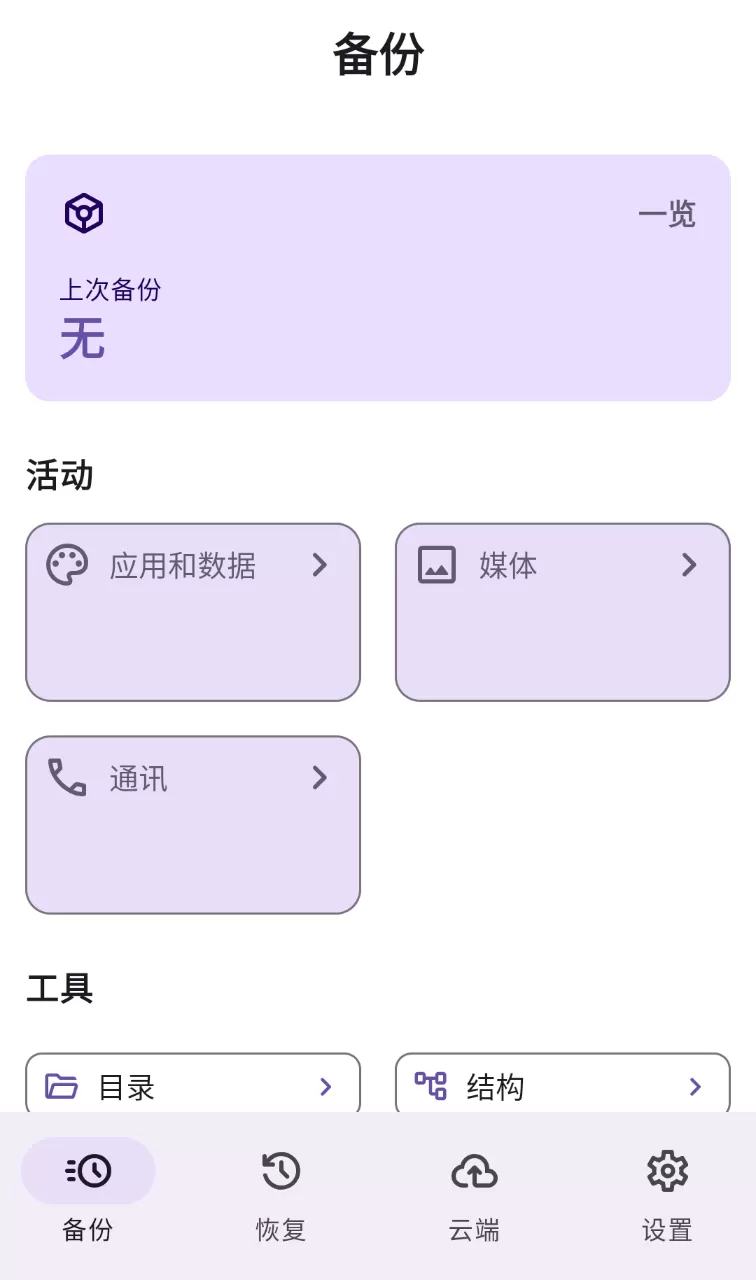Screen dimensions: 756x1280
Task: Open the 一览 overview link
Action: tap(667, 214)
